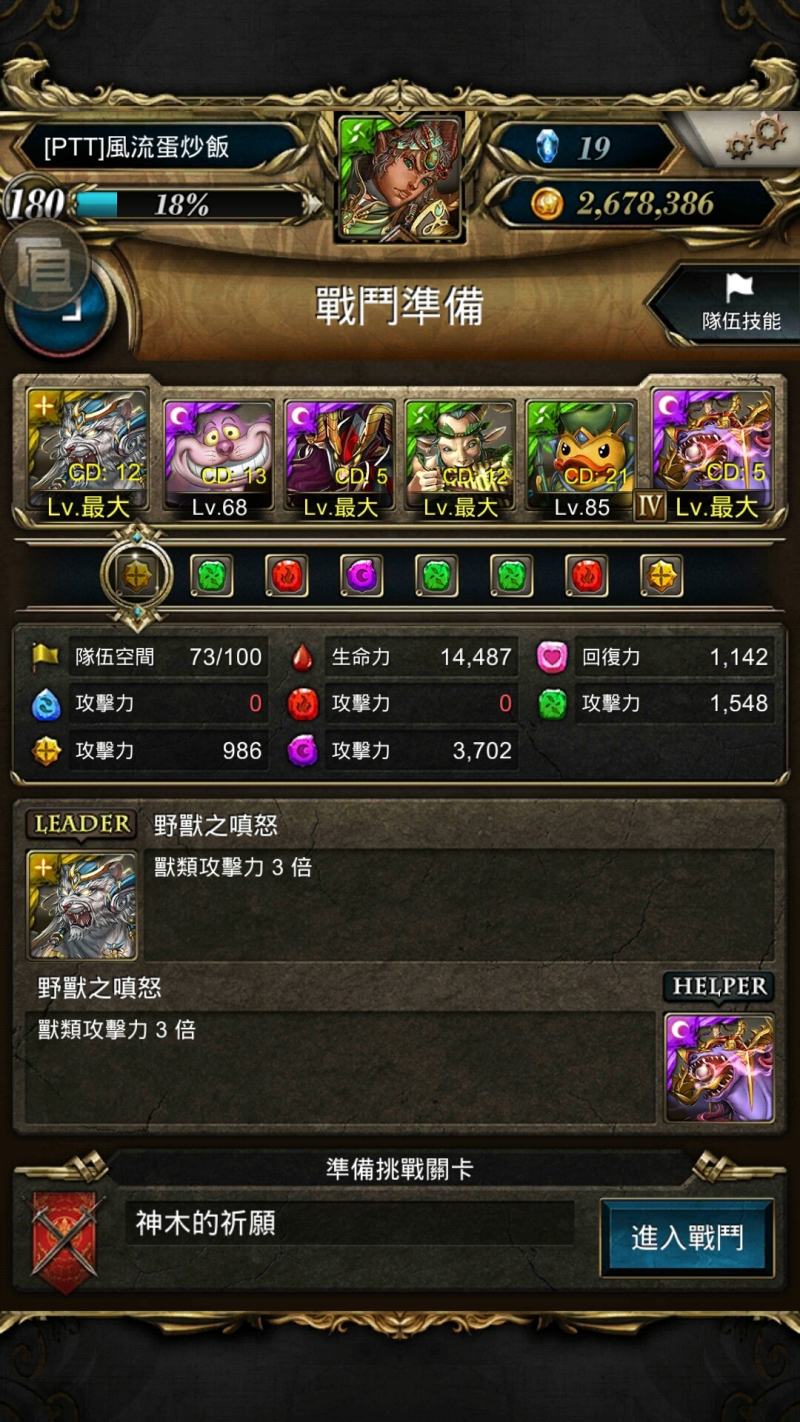Select the white beast leader card CD:12
Viewport: 800px width, 1422px height.
pos(88,453)
